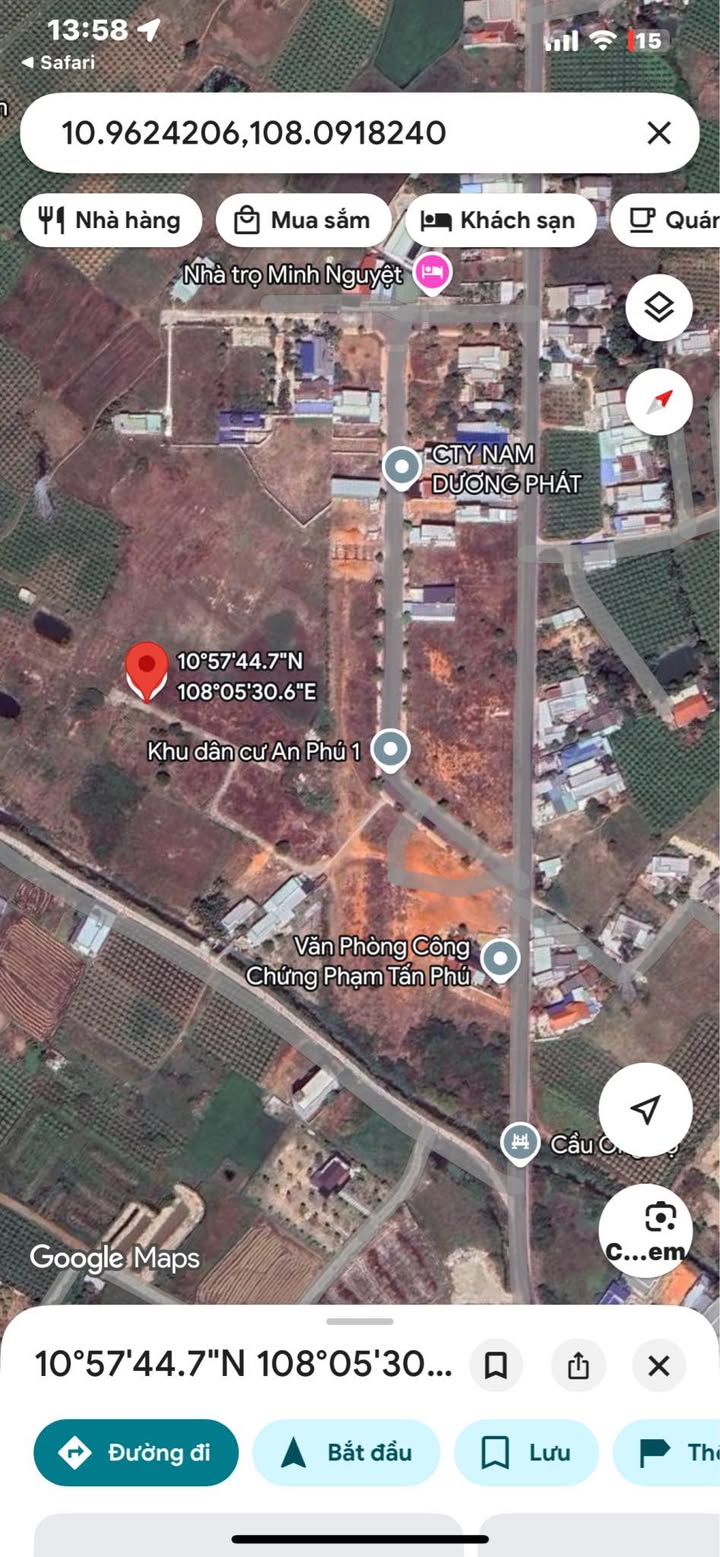Get directions with Đường đi
Image resolution: width=720 pixels, height=1557 pixels.
tap(136, 1452)
